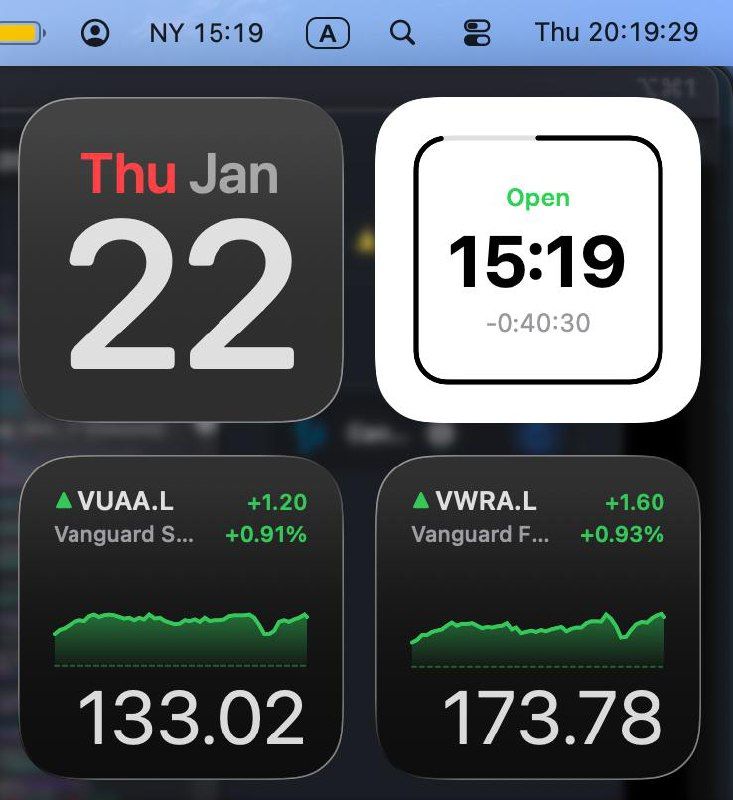The width and height of the screenshot is (733, 800).
Task: Open the NY 15:19 world clock item
Action: point(206,33)
